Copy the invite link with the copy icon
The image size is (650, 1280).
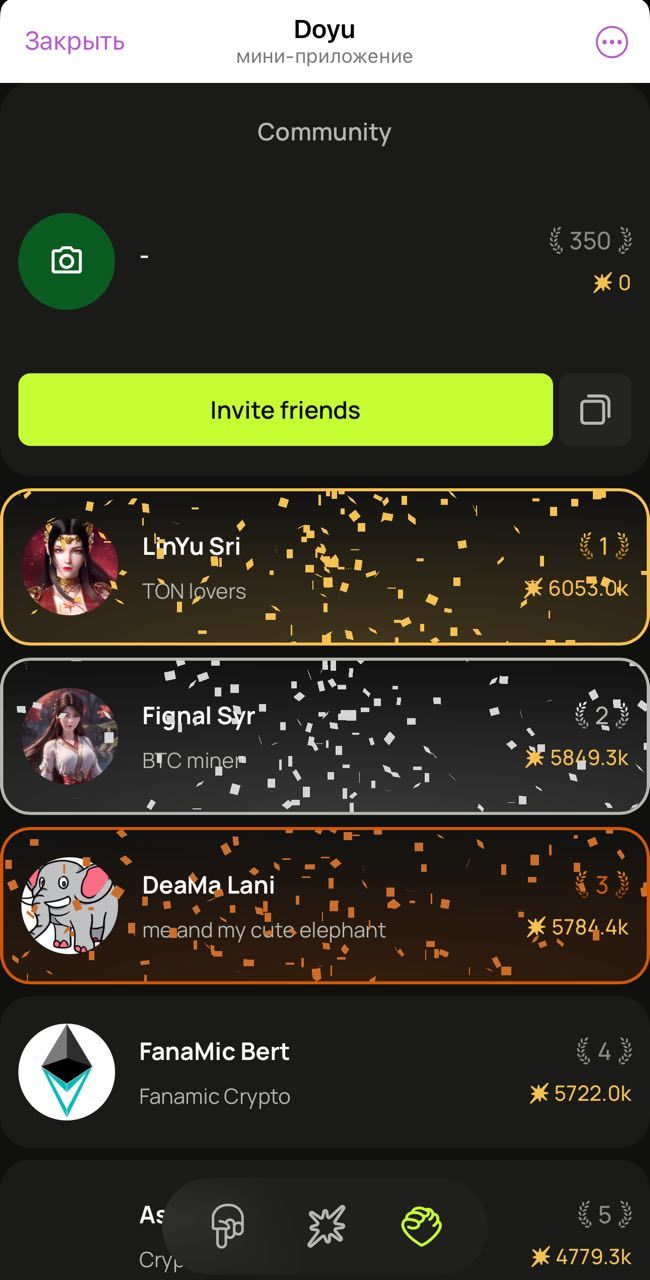tap(595, 410)
